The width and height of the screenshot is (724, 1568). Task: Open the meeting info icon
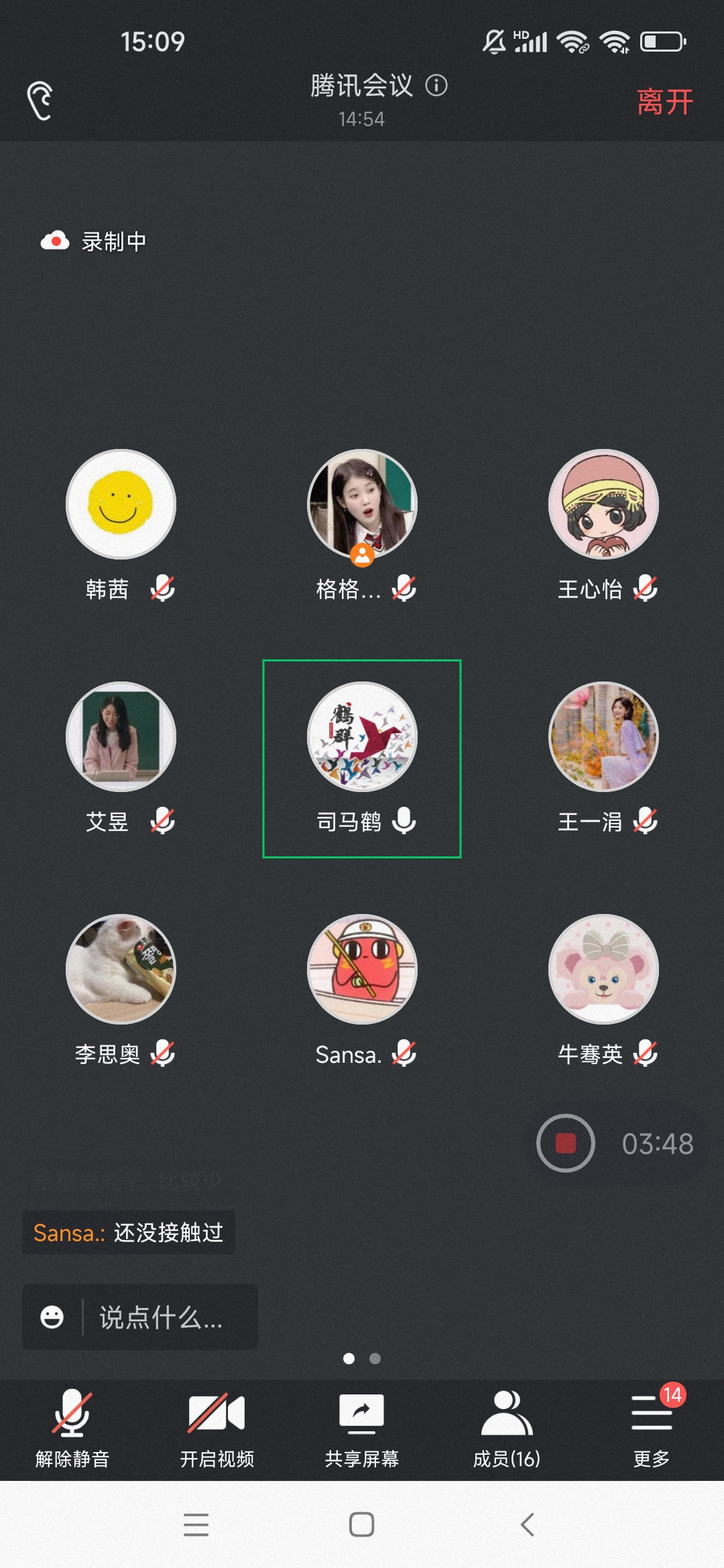[x=436, y=86]
